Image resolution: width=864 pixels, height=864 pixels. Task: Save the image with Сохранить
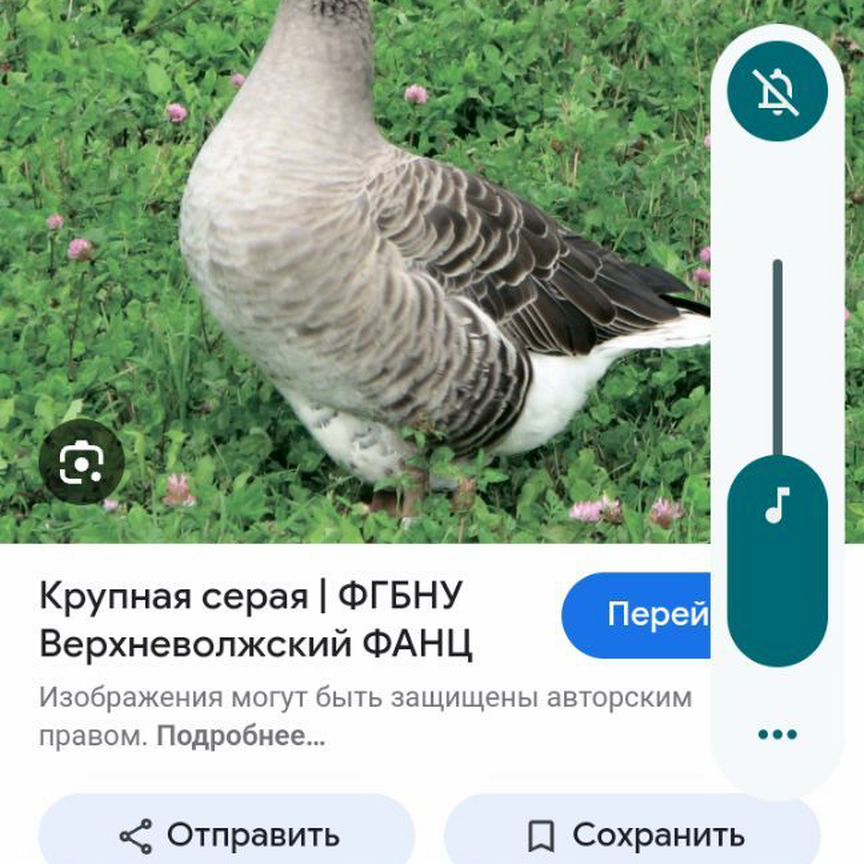[x=634, y=834]
